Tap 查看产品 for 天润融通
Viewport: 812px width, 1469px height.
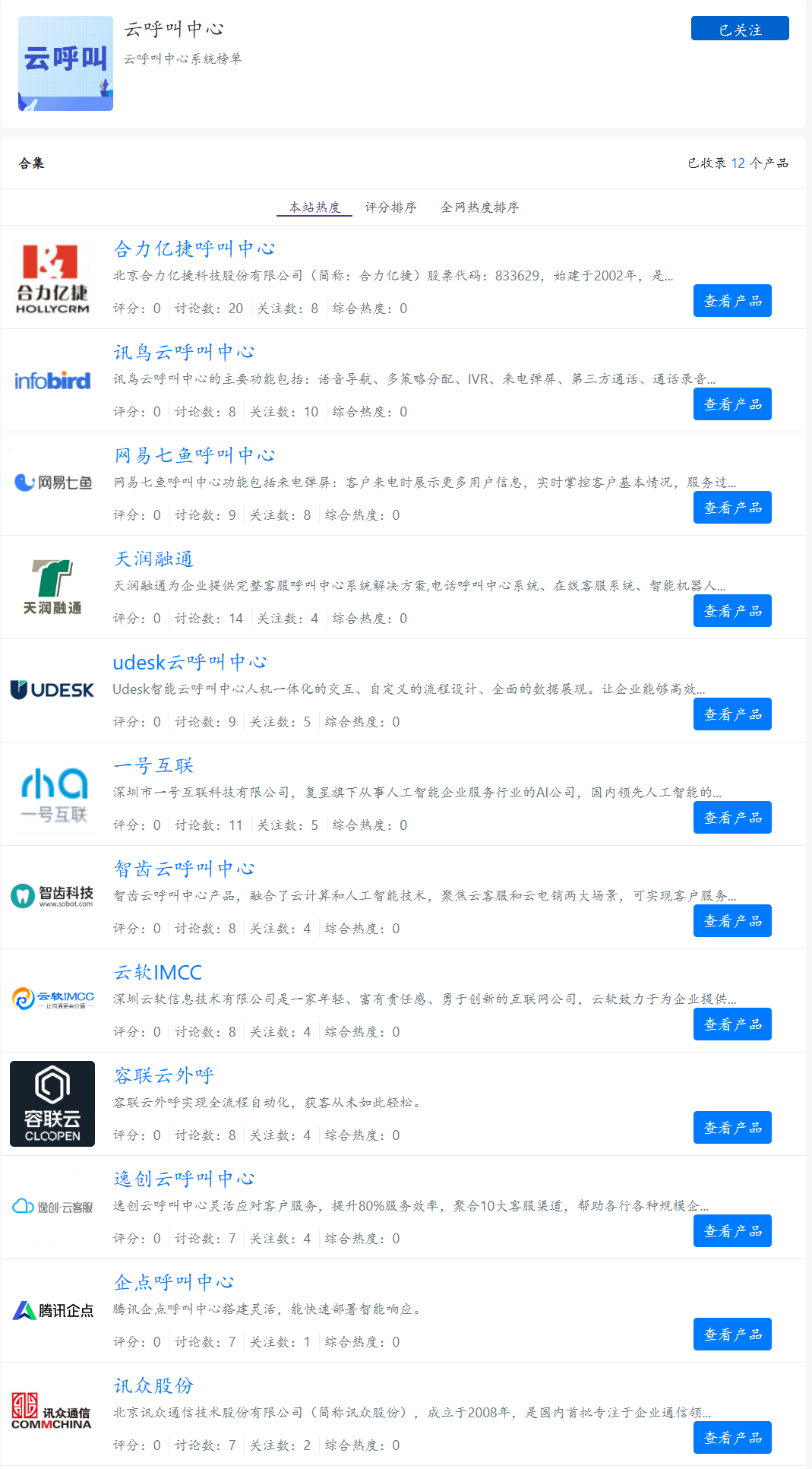pyautogui.click(x=732, y=611)
